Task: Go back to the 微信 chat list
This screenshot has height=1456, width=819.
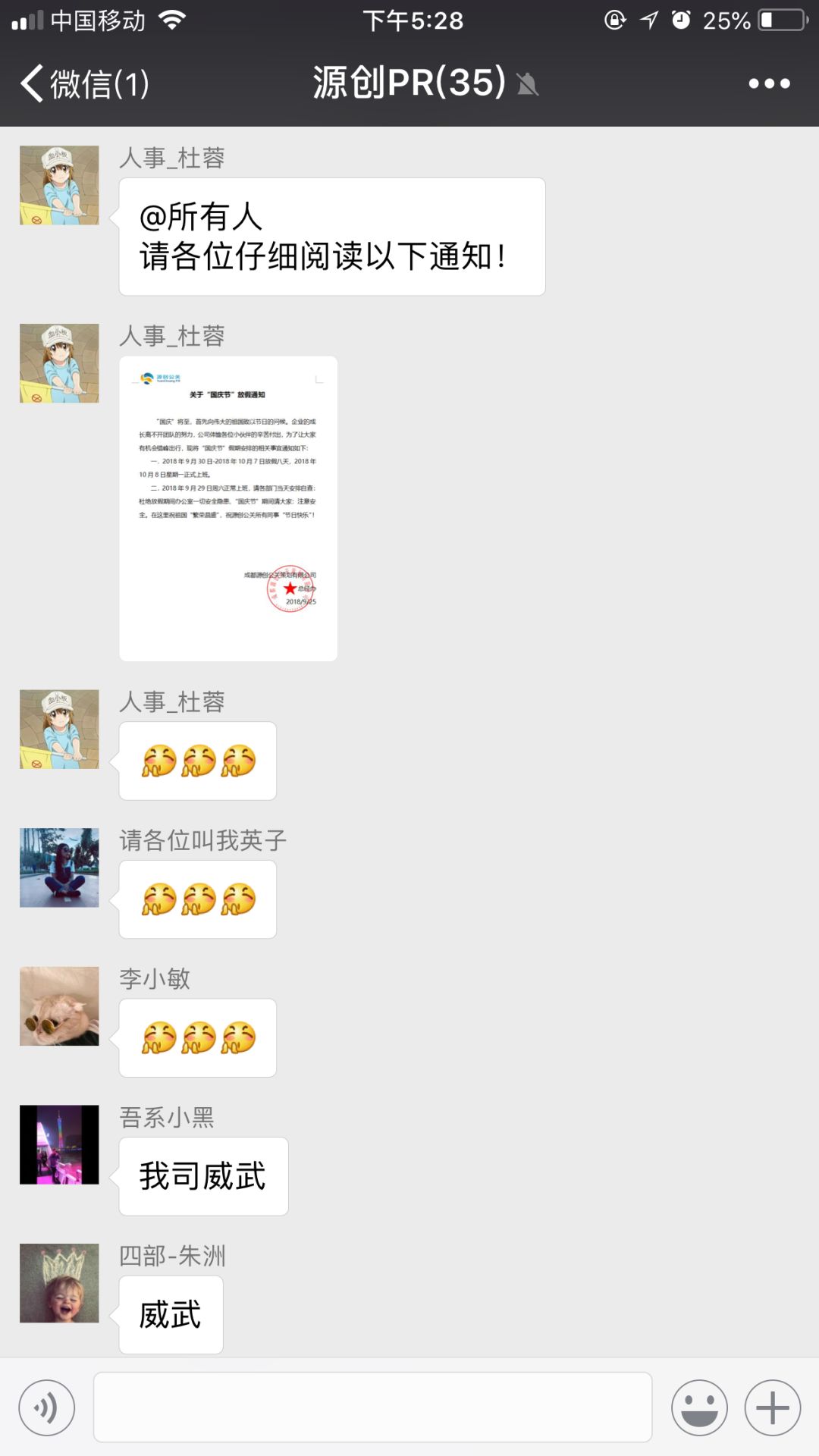Action: [83, 83]
